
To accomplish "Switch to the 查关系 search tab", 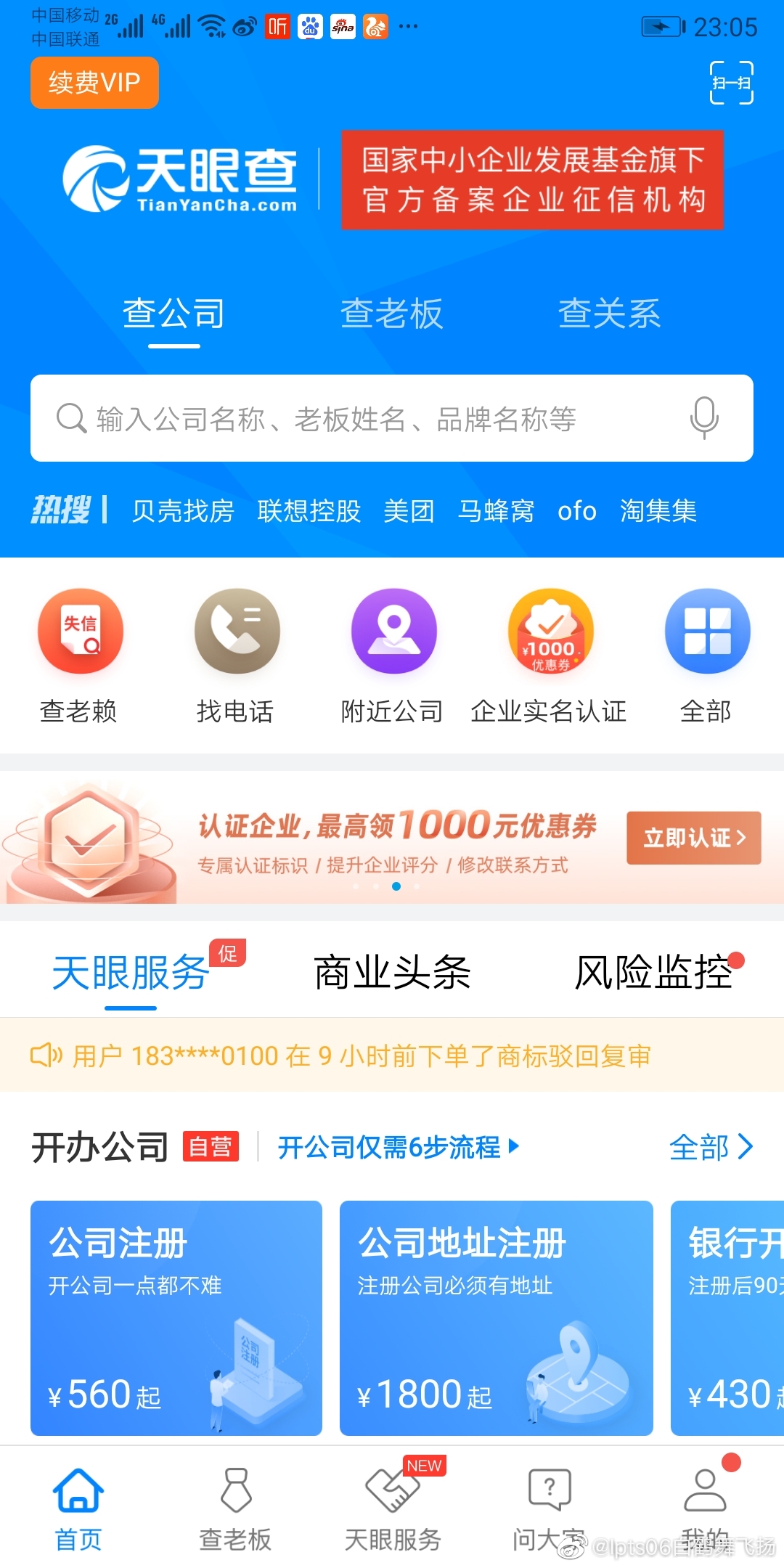I will [609, 314].
